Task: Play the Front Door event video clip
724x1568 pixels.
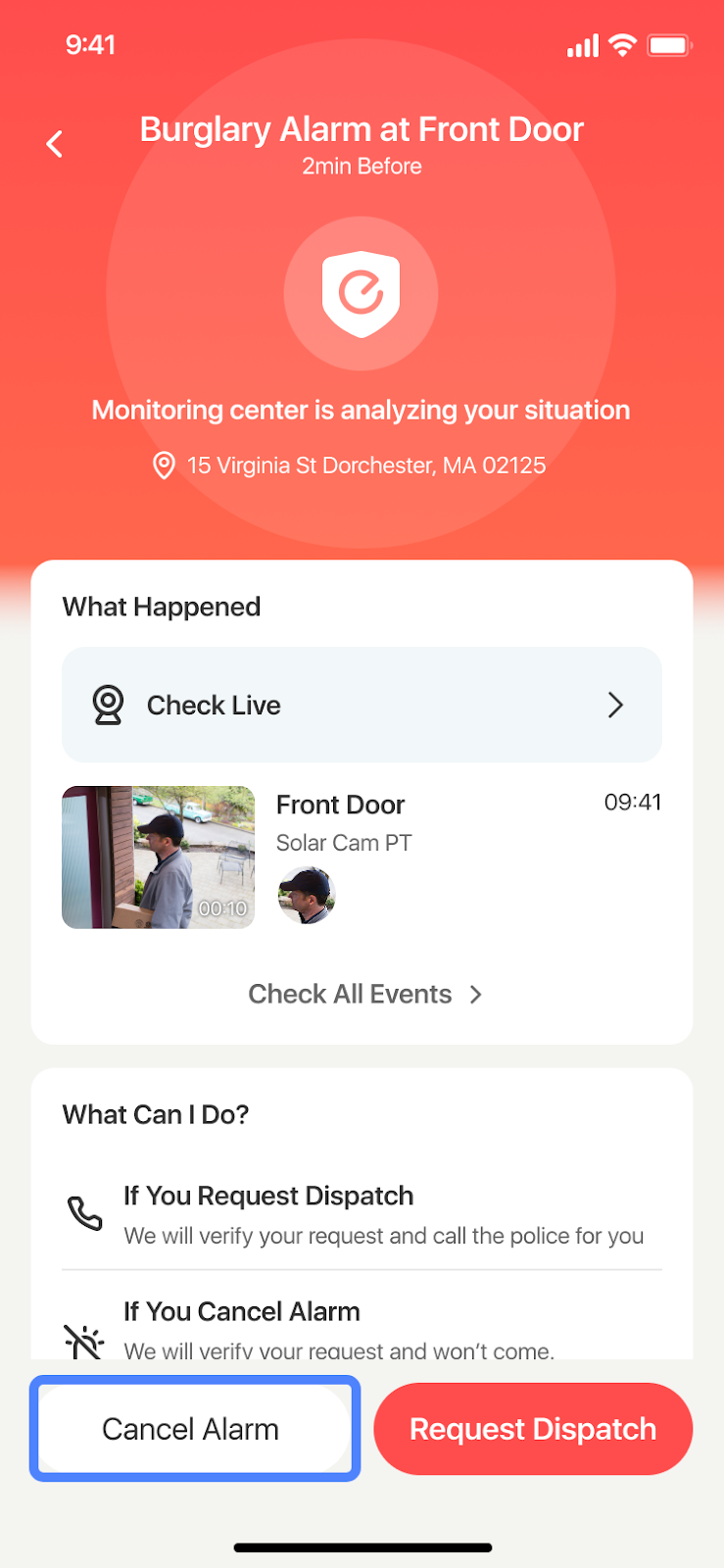Action: [x=158, y=857]
